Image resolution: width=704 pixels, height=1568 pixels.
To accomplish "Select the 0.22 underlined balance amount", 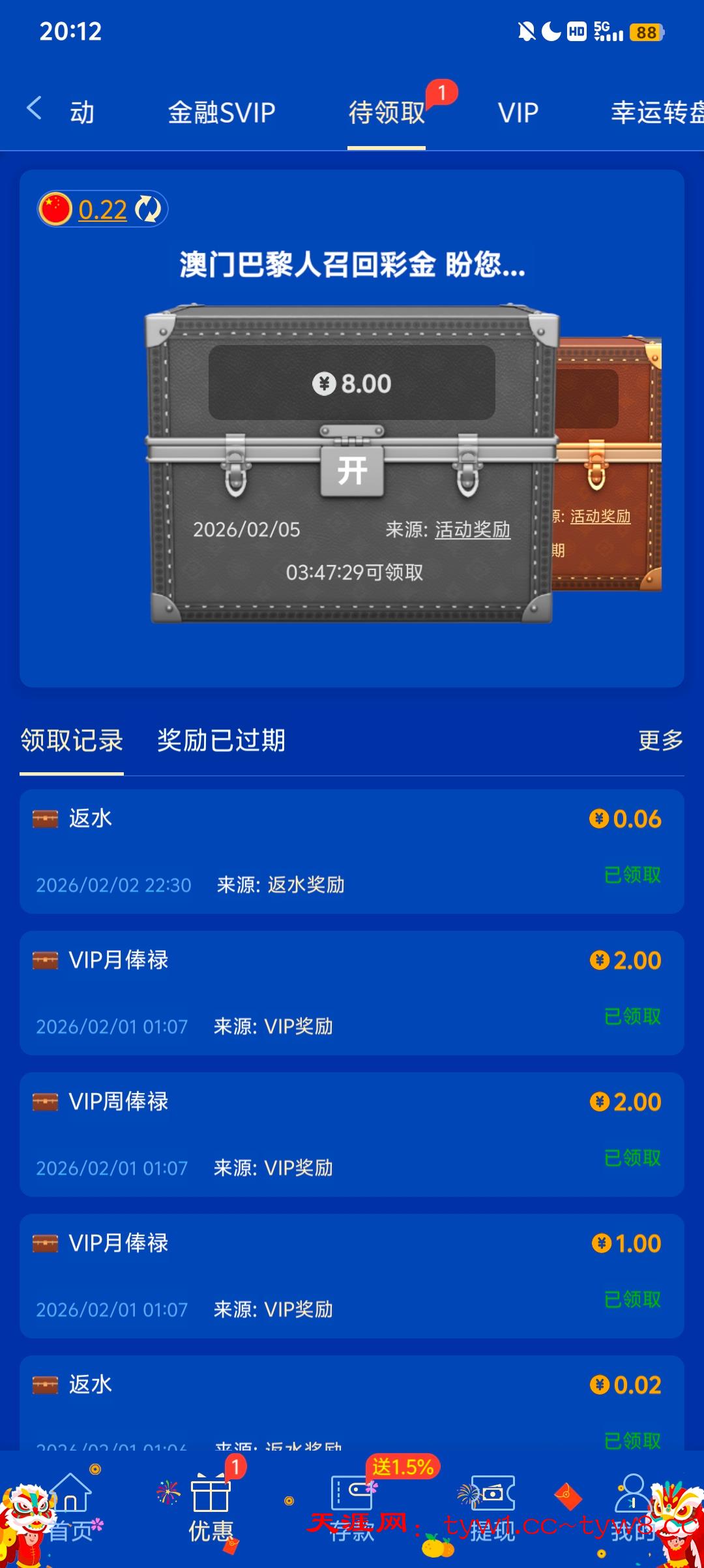I will pos(102,210).
